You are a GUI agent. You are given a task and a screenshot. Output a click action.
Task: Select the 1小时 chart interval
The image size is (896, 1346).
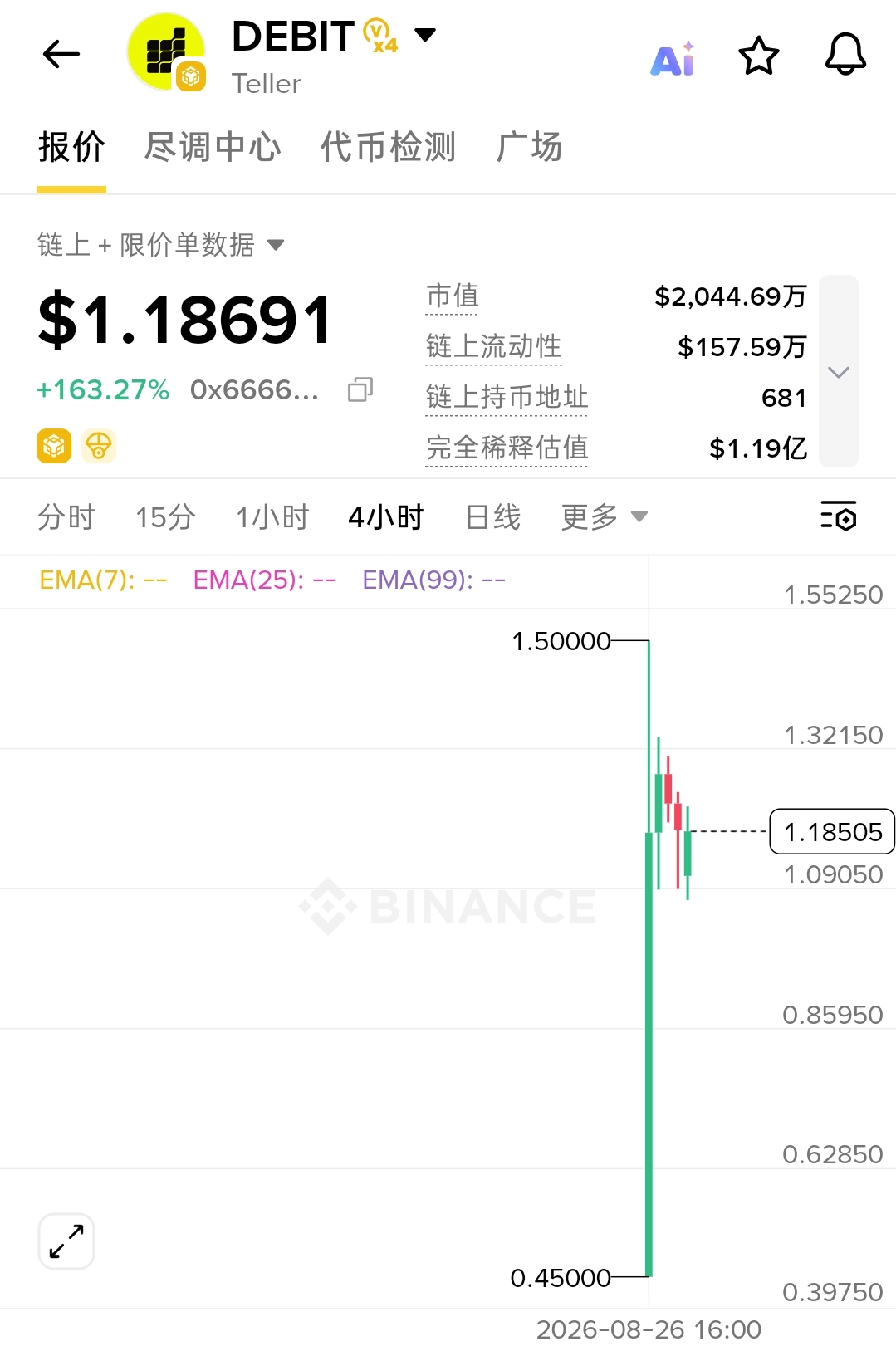point(272,517)
